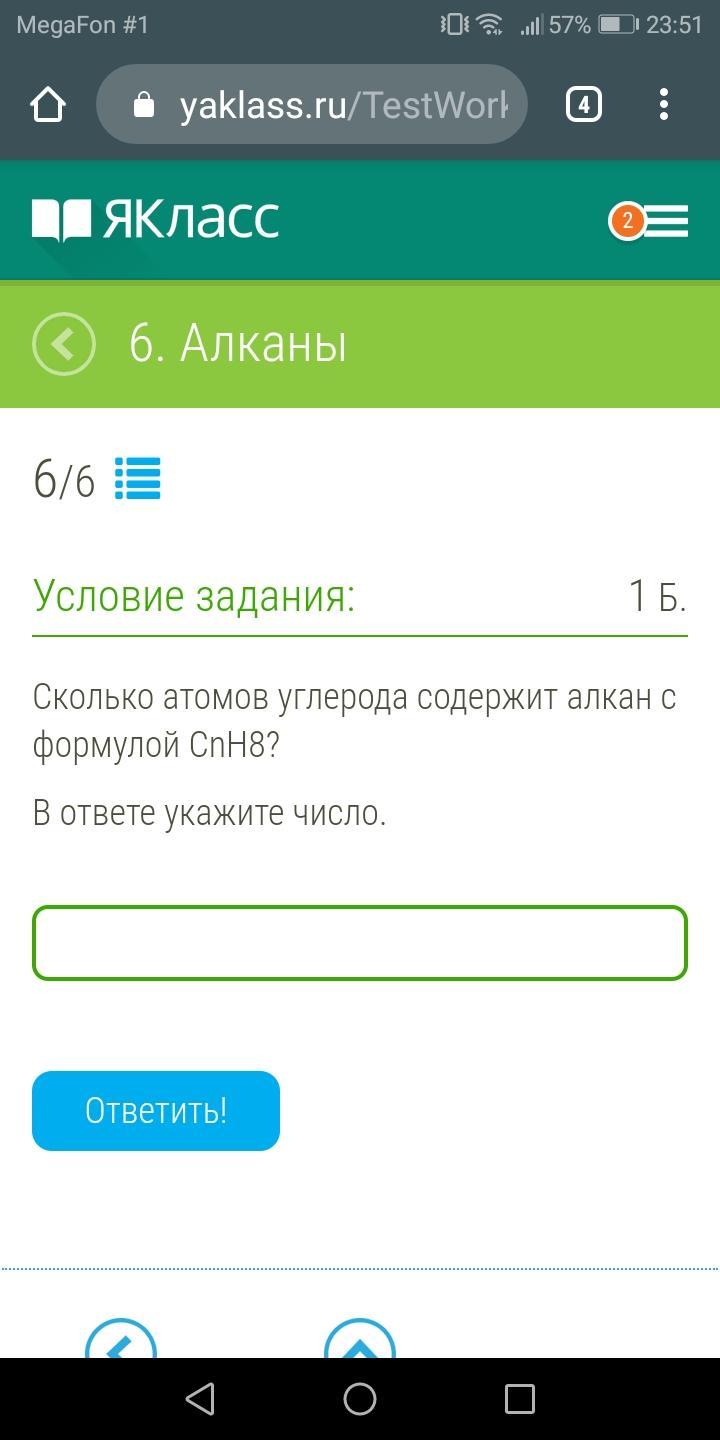
Task: Open the system recent apps
Action: click(520, 1399)
